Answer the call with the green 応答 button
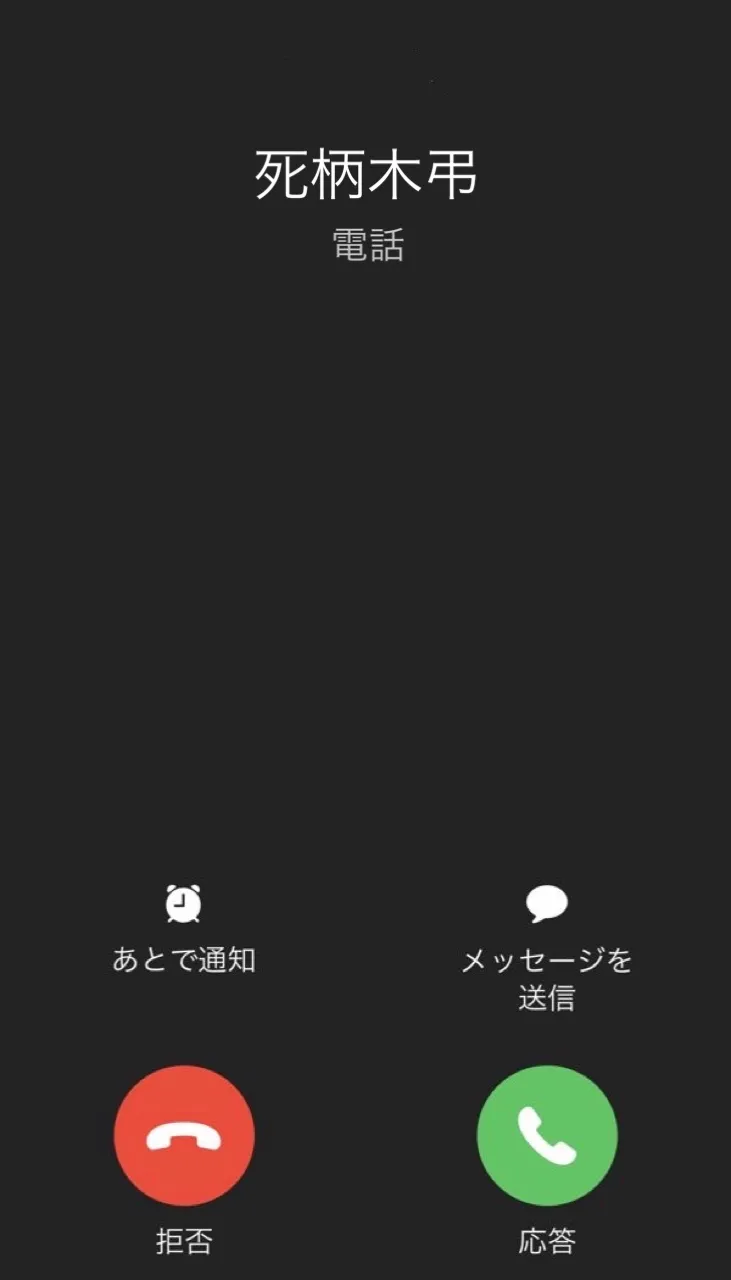The image size is (731, 1280). [x=547, y=1136]
